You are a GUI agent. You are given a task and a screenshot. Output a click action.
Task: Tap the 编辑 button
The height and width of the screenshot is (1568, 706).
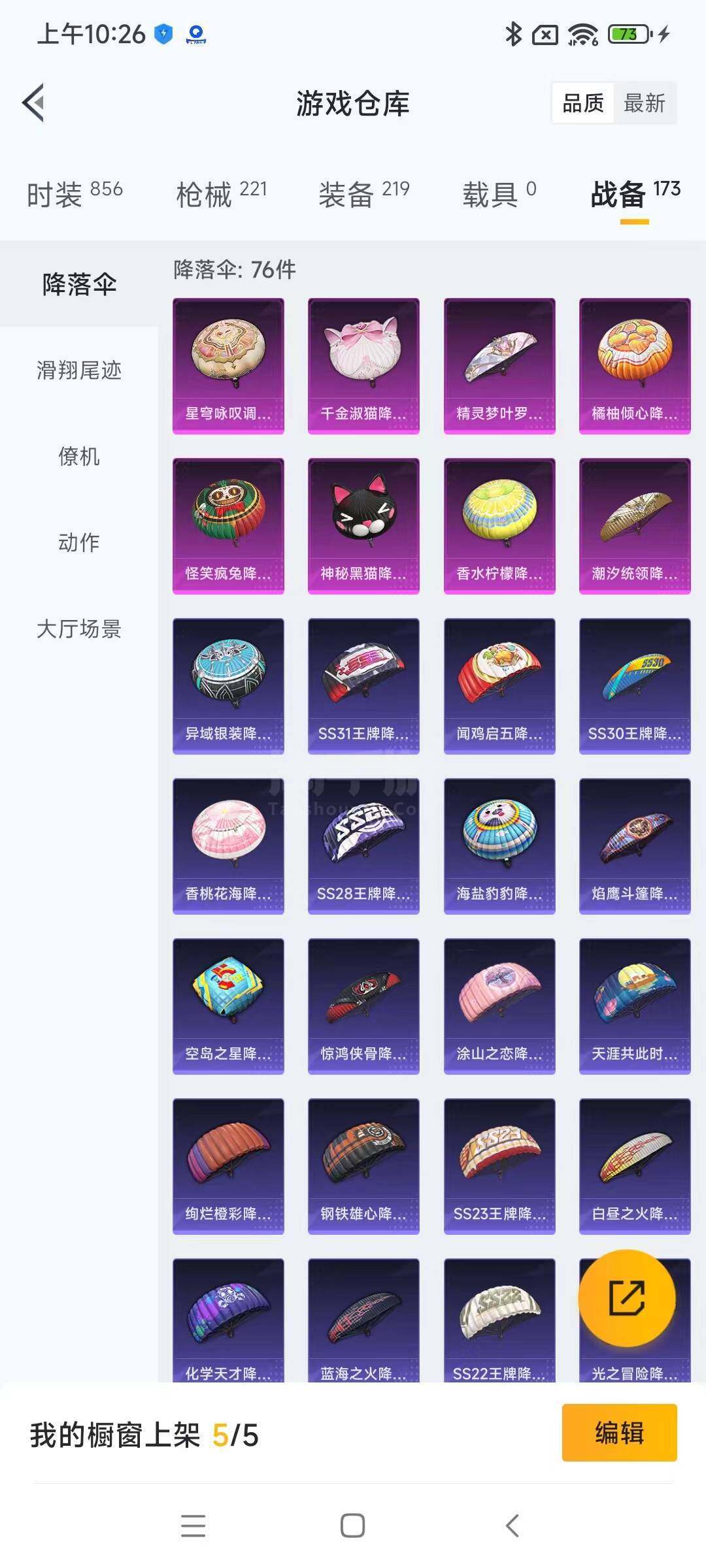619,1432
